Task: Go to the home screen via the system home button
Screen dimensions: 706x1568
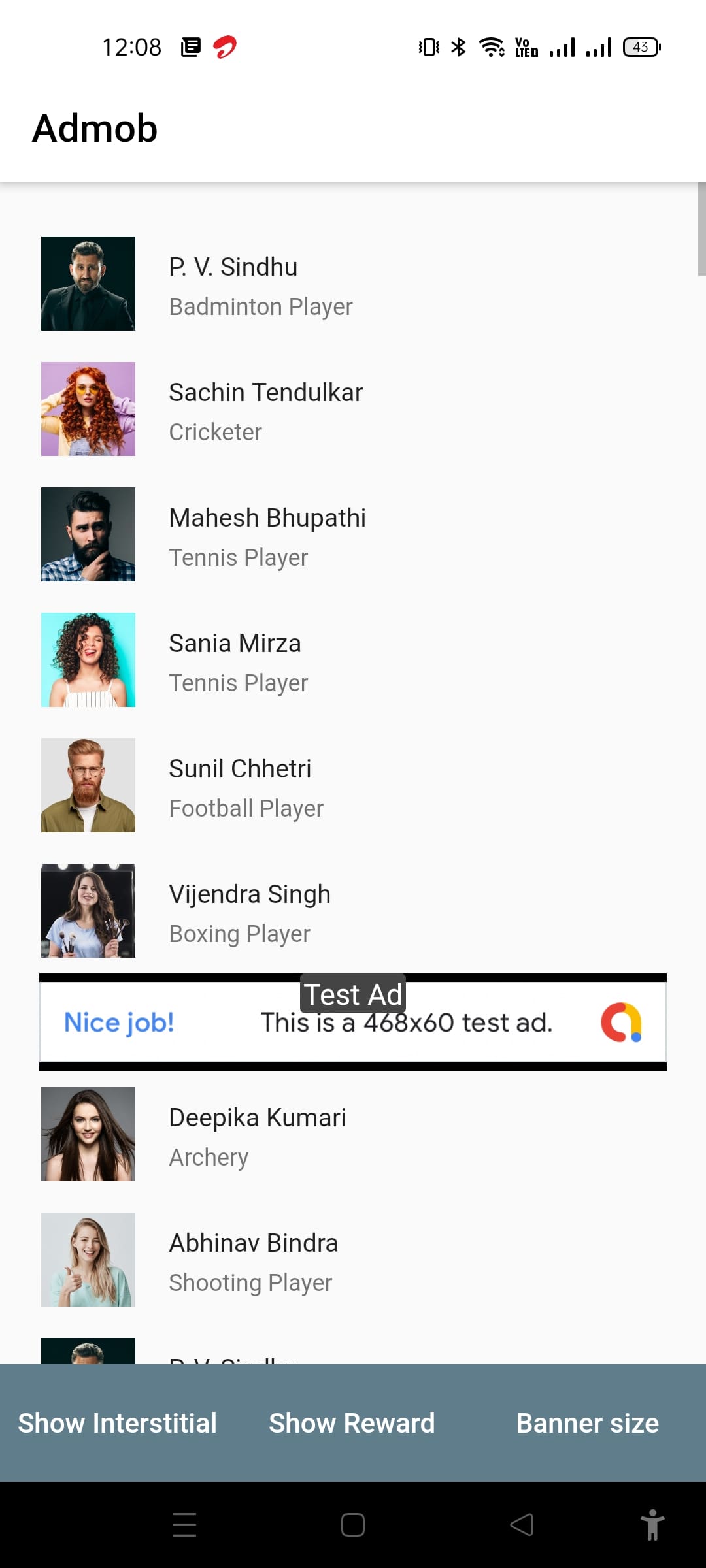Action: [x=353, y=1525]
